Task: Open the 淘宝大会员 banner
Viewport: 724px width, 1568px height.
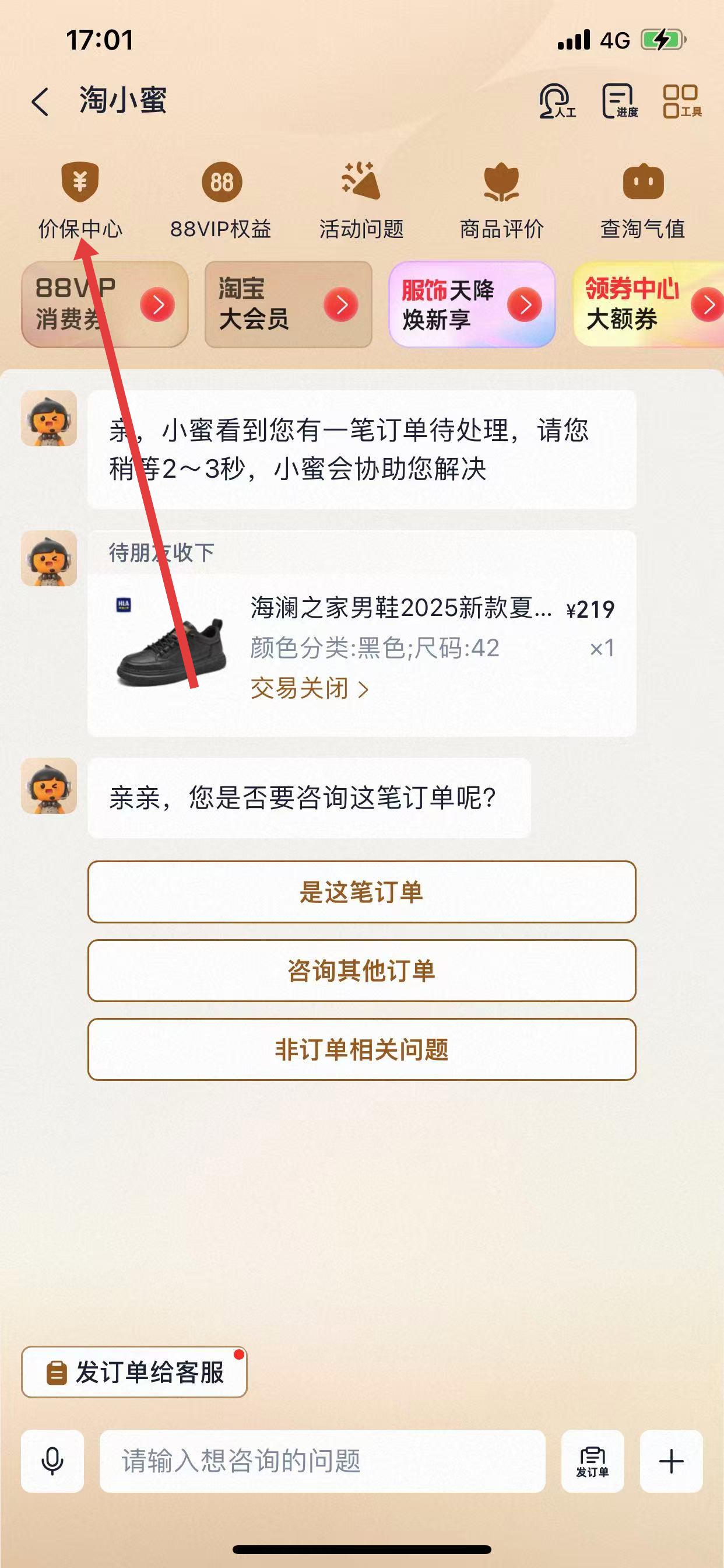Action: click(x=289, y=304)
